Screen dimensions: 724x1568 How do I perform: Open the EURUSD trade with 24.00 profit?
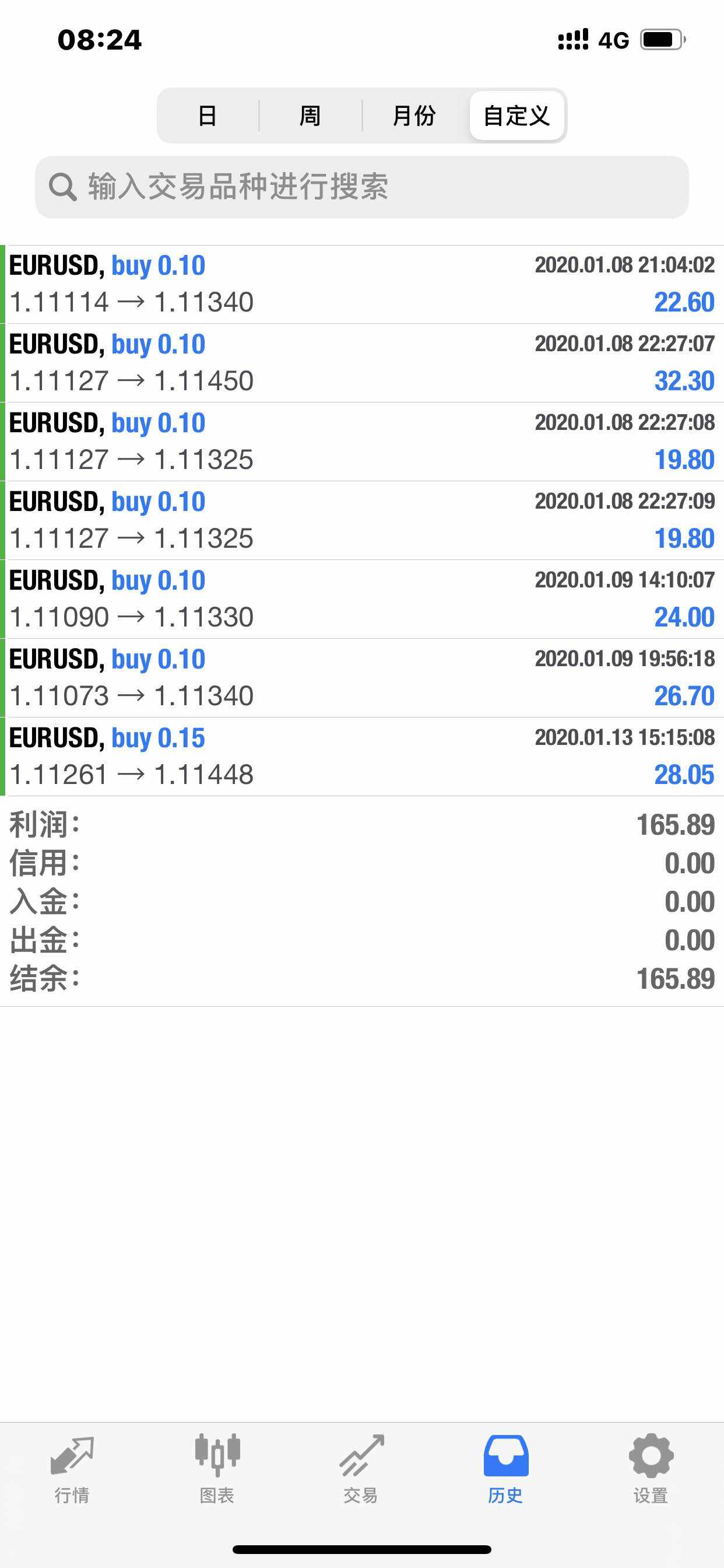pos(362,599)
